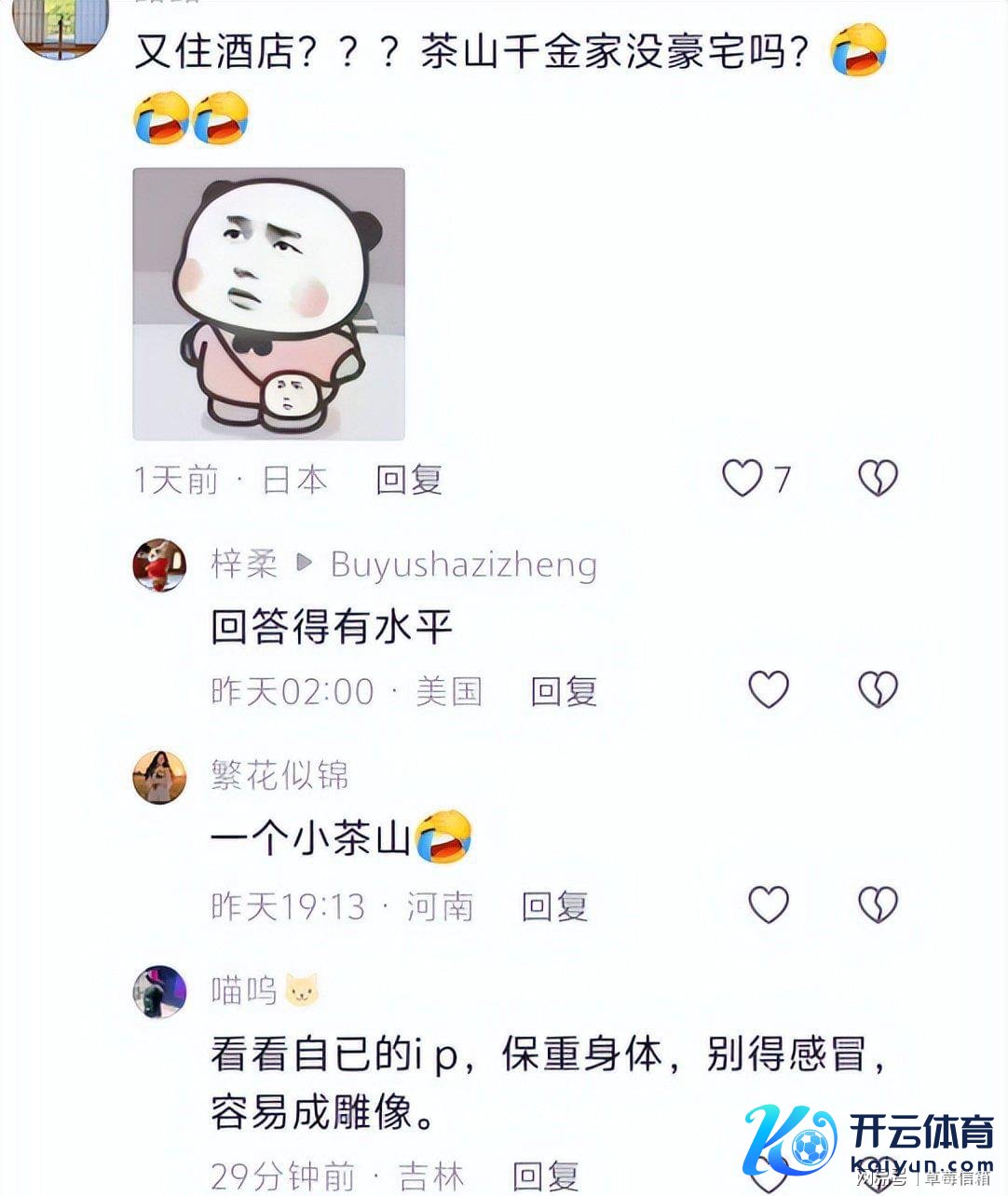Reply to 梓柔's comment 回答得有水平
1008x1196 pixels.
[564, 691]
